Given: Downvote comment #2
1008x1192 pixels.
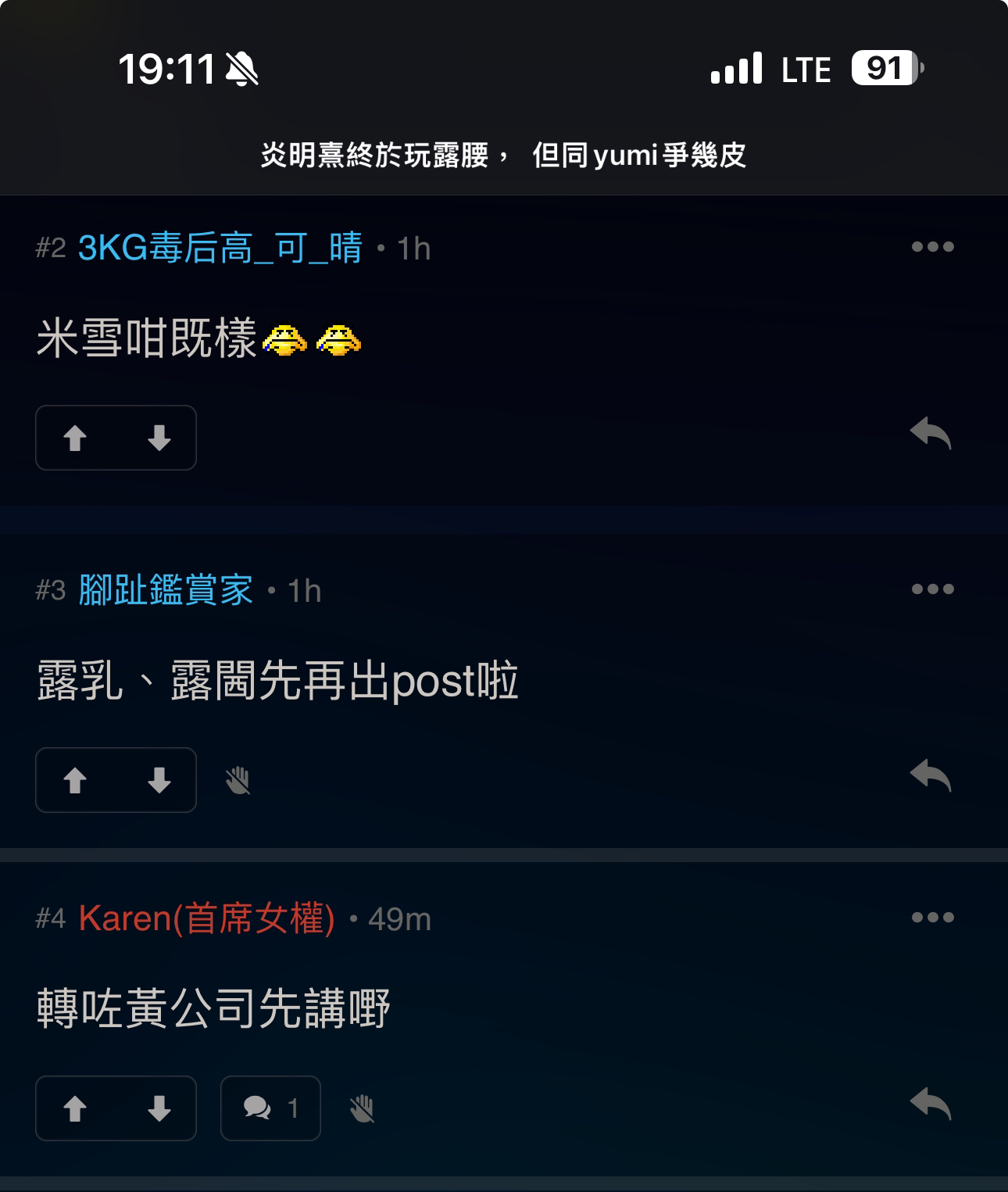Looking at the screenshot, I should pos(159,438).
